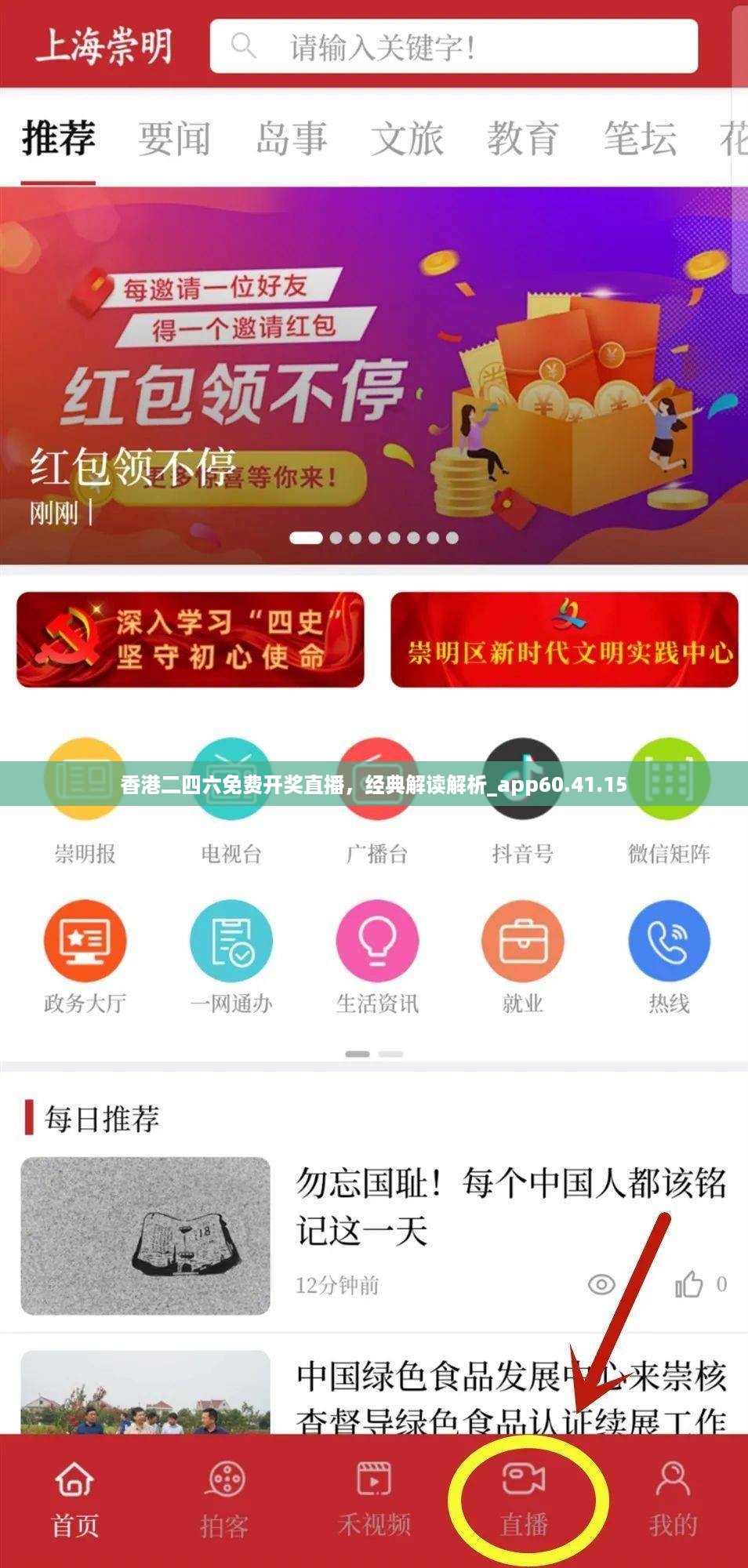Screen dimensions: 748x1568
Task: Switch to the 岛事 tab
Action: (291, 140)
